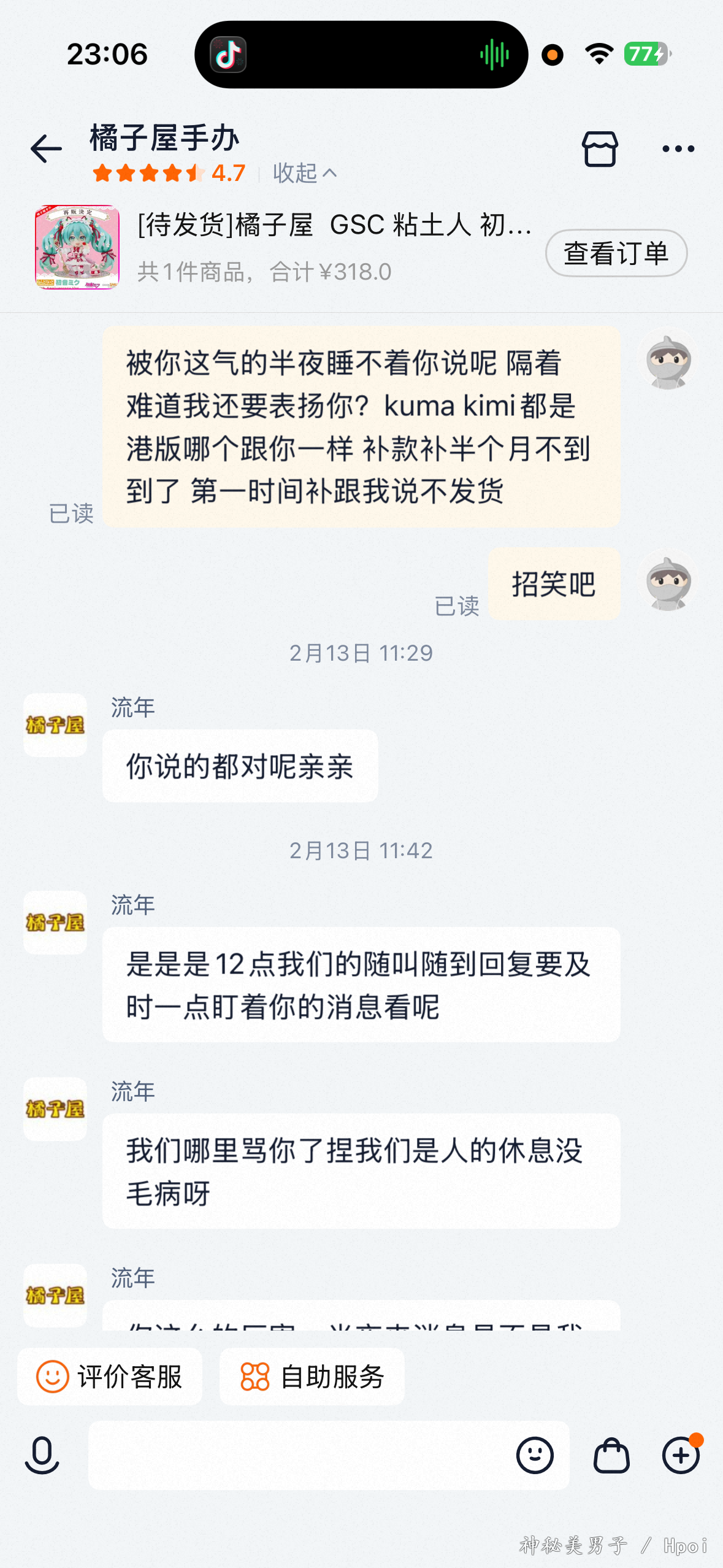
Task: Collapse the order card with 收起
Action: 304,174
